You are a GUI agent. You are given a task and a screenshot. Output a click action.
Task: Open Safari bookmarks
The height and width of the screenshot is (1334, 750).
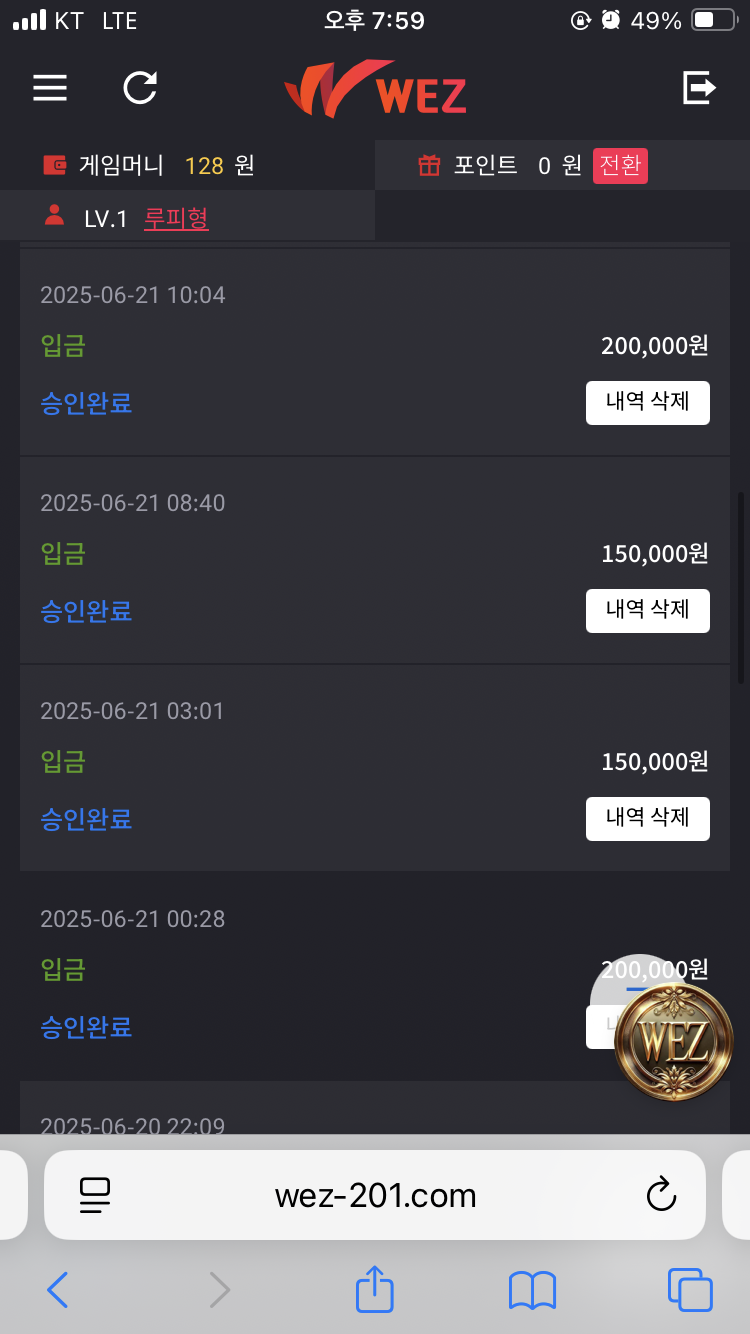[532, 1291]
